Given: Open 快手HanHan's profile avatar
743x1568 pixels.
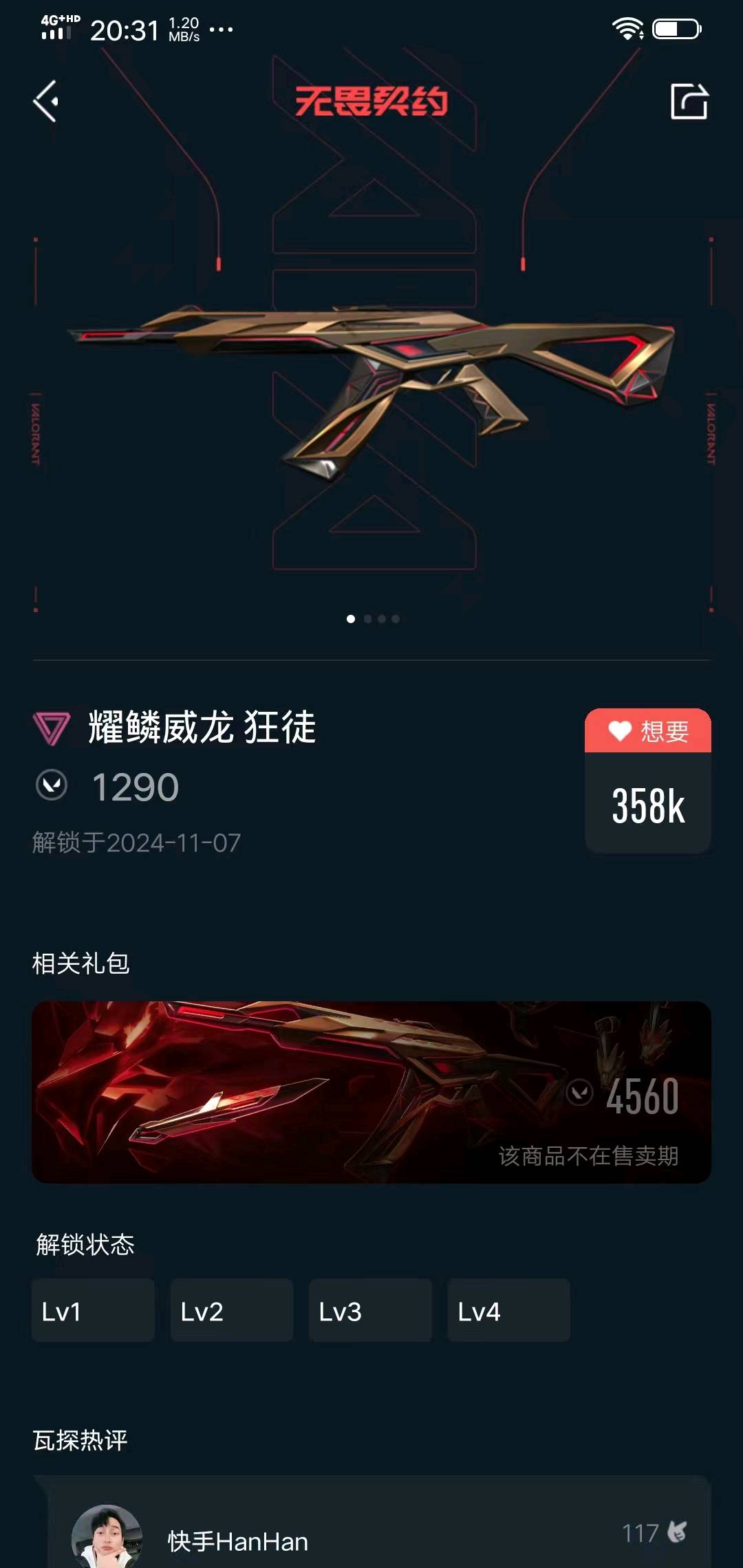Looking at the screenshot, I should pyautogui.click(x=107, y=1538).
